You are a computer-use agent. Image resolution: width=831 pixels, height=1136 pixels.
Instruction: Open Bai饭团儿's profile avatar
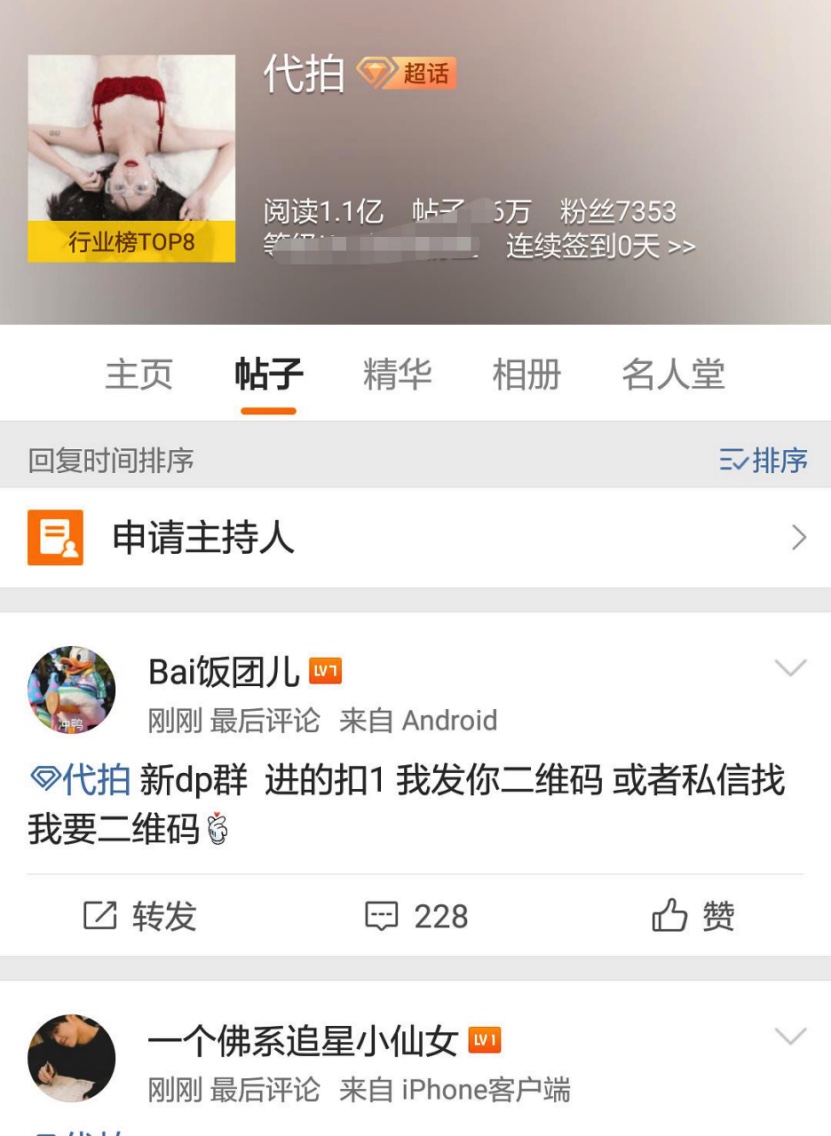pos(71,690)
